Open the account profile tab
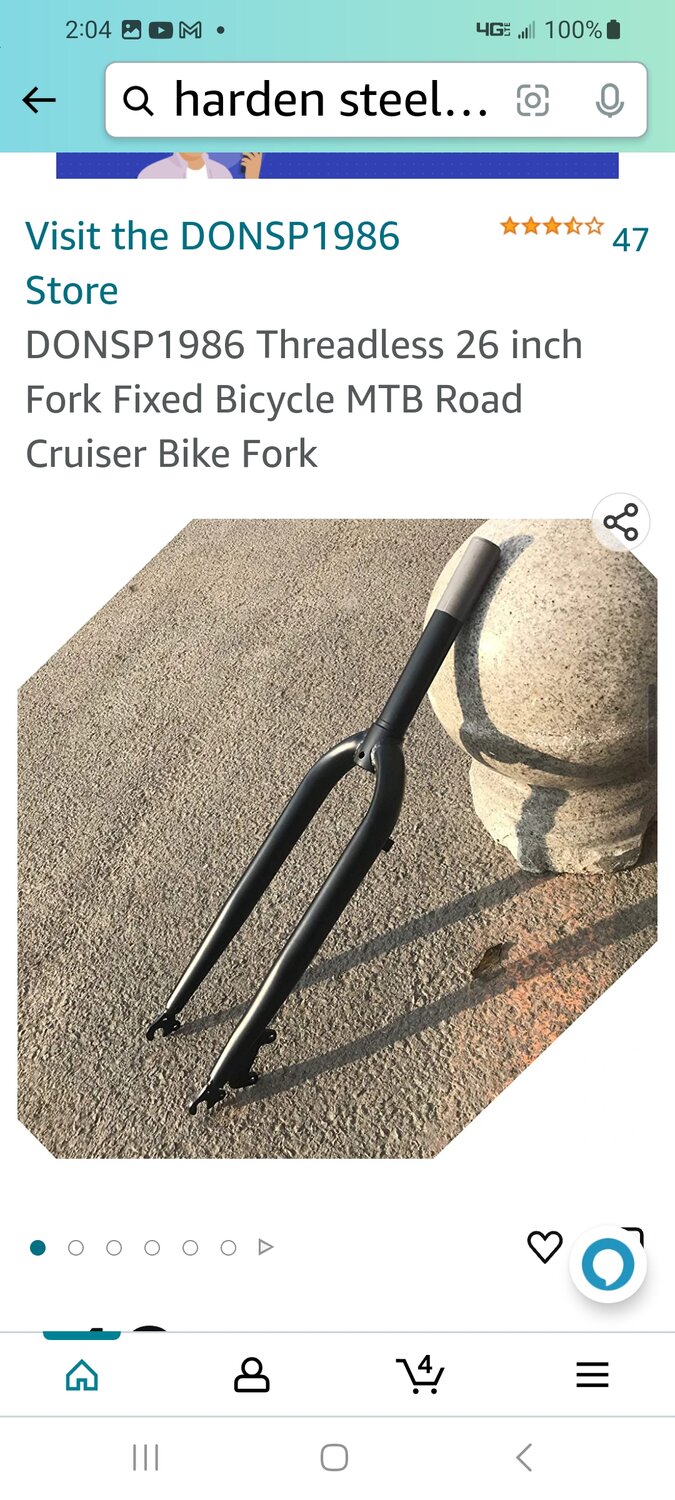This screenshot has height=1500, width=675. [x=251, y=1376]
